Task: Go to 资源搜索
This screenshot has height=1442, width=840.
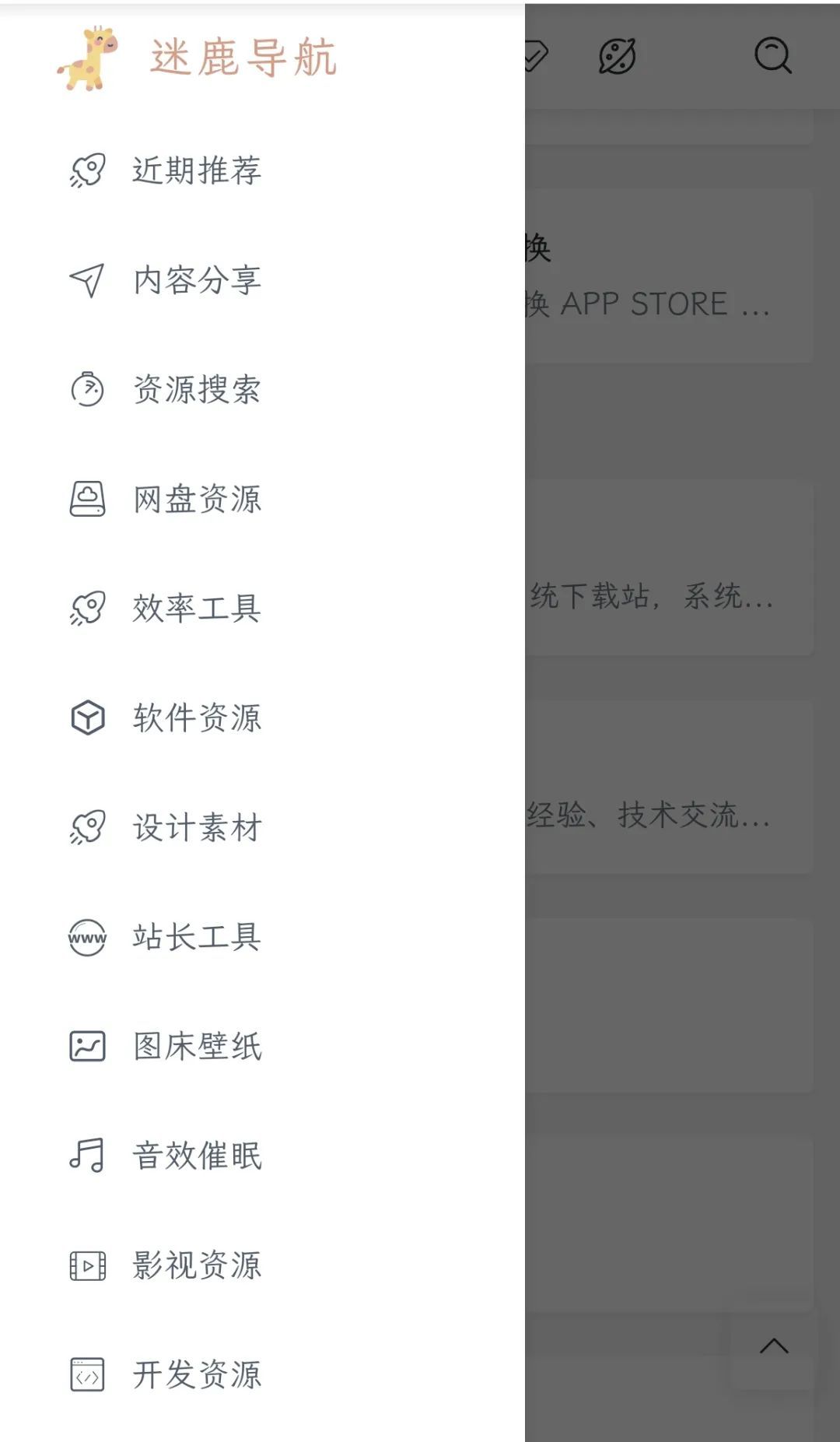Action: click(x=196, y=389)
